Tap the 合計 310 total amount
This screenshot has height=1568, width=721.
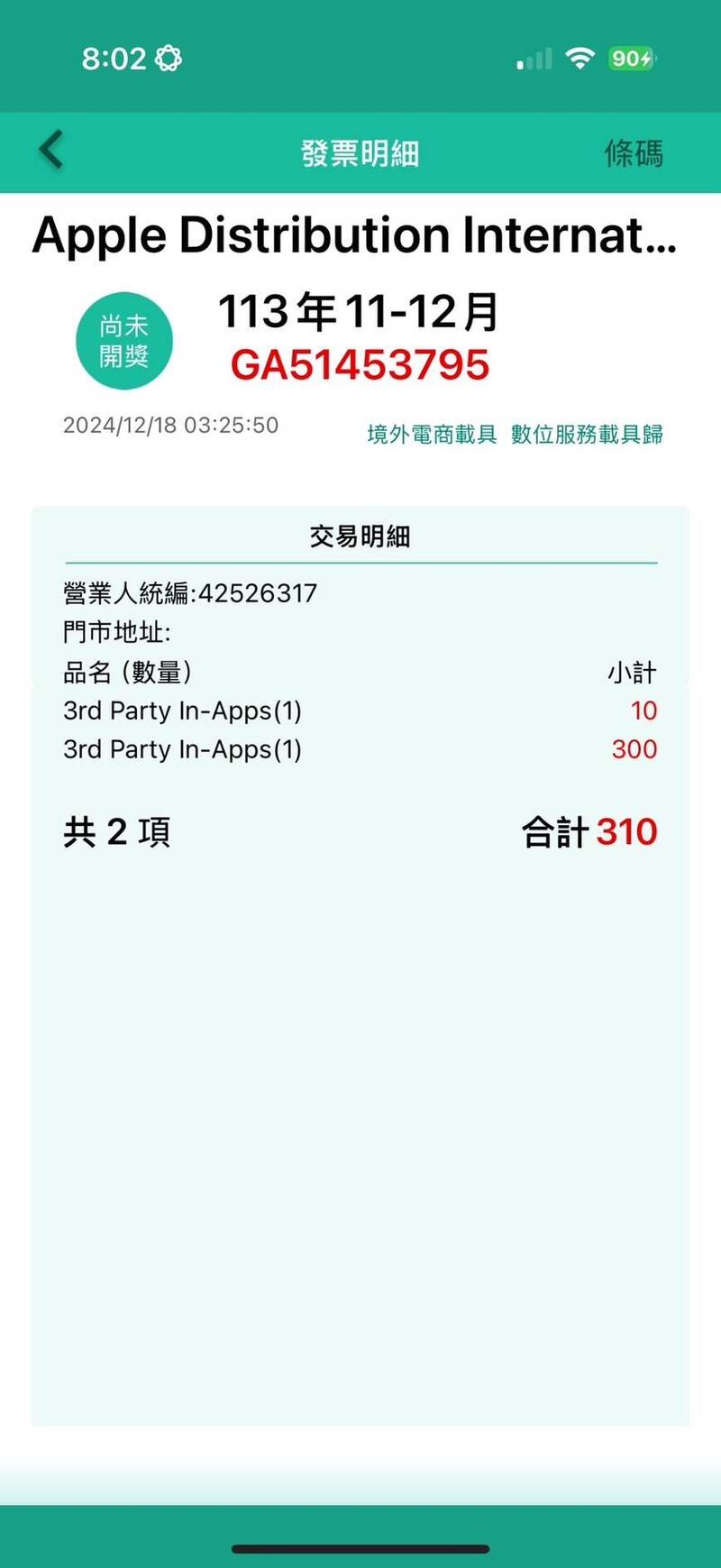coord(589,831)
